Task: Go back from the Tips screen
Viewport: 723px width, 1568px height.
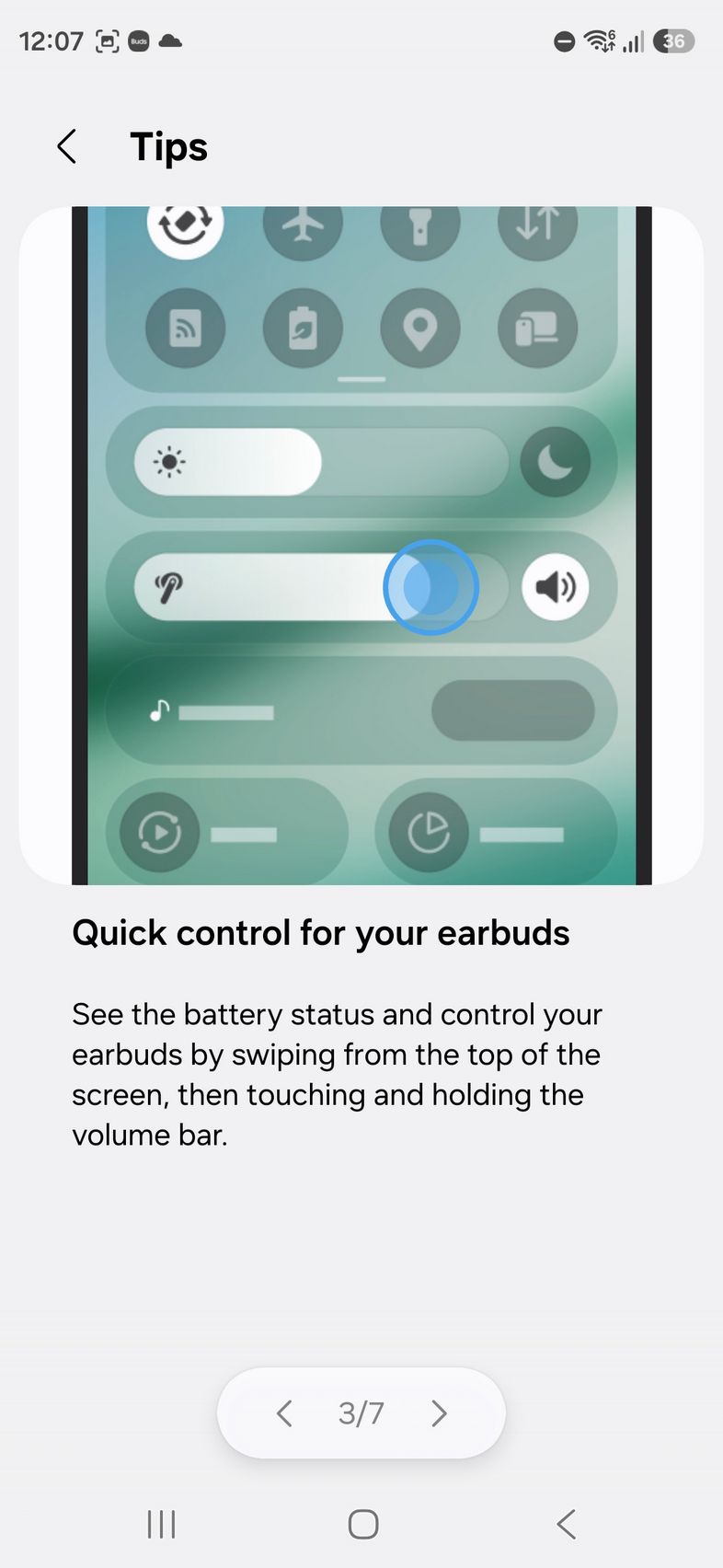Action: click(x=66, y=146)
